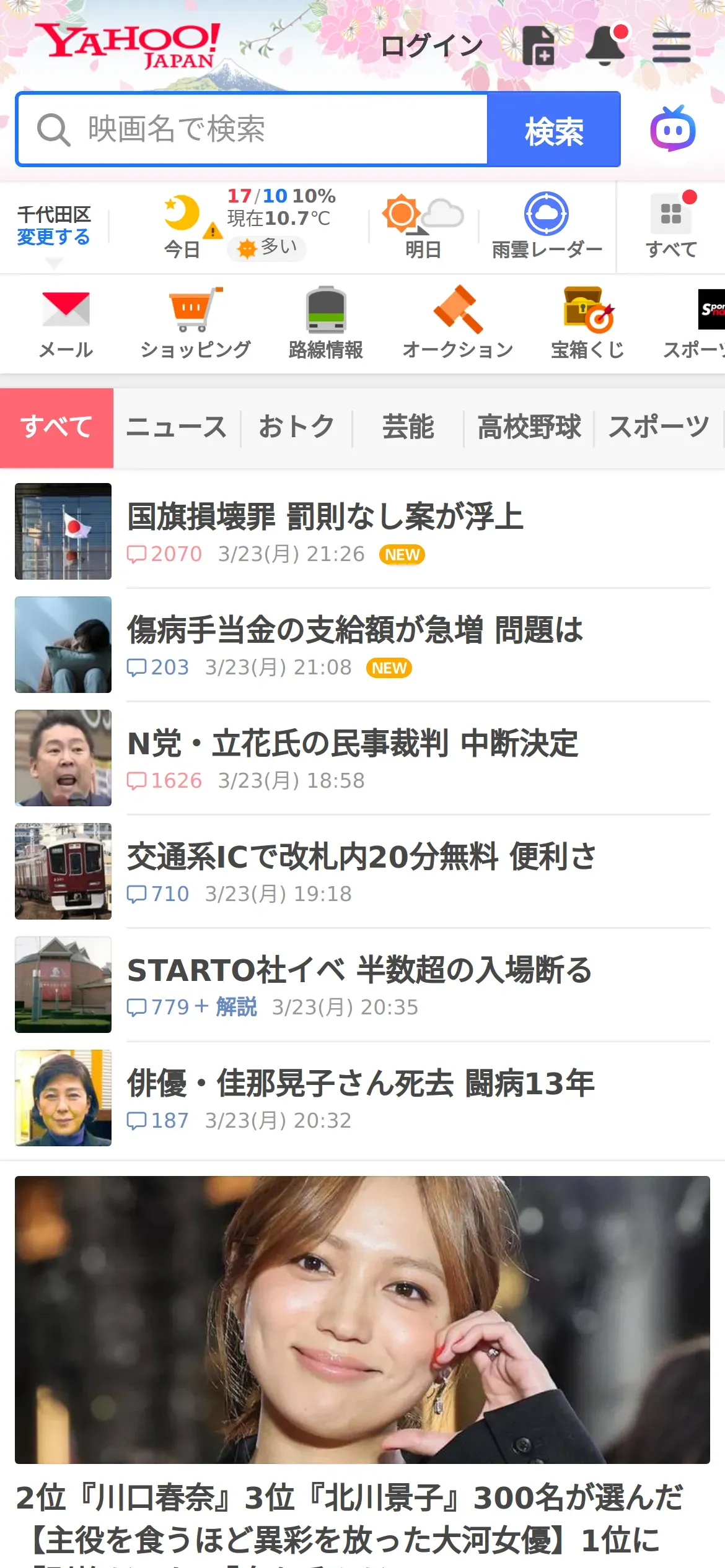Switch to the 芸能 tab
Image resolution: width=725 pixels, height=1568 pixels.
pyautogui.click(x=408, y=427)
